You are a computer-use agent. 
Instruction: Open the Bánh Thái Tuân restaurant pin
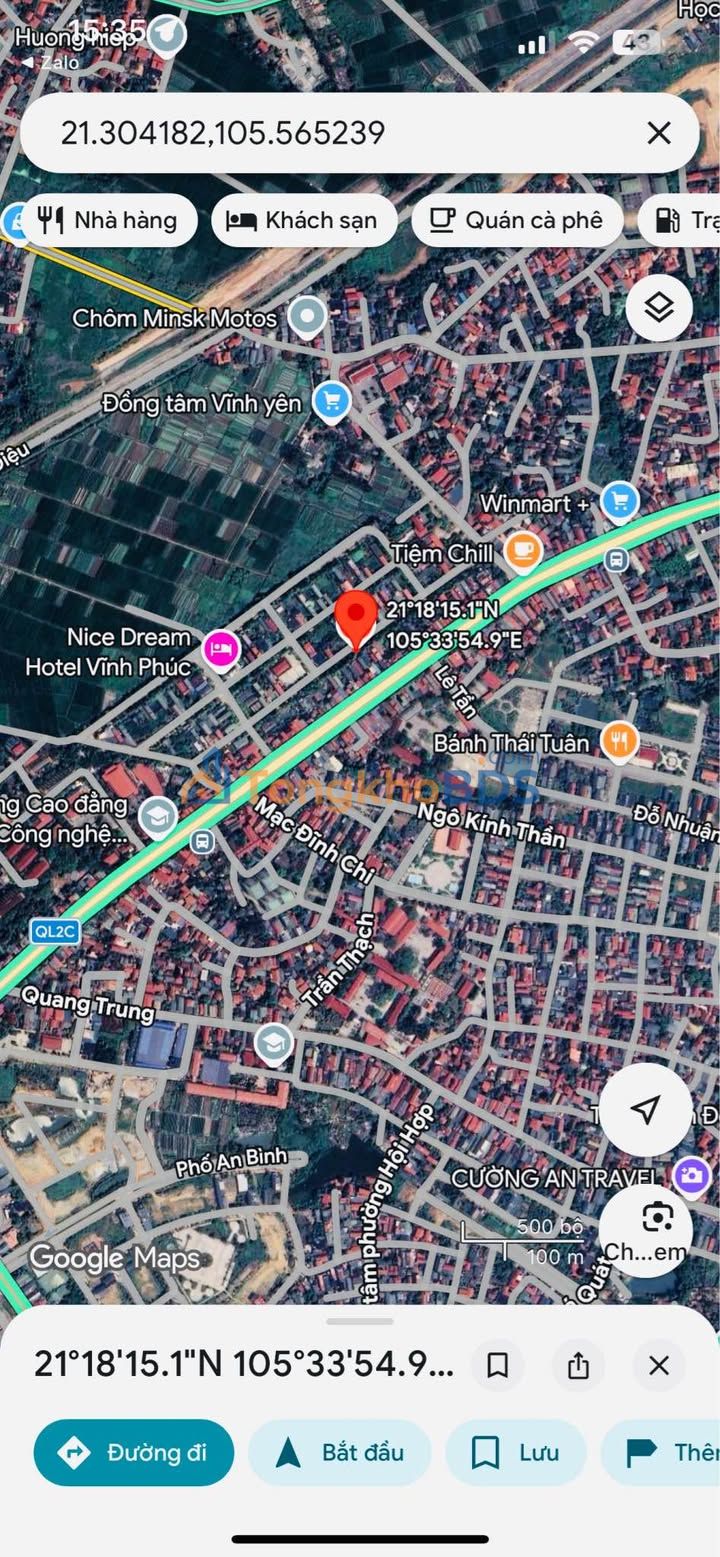click(x=620, y=741)
